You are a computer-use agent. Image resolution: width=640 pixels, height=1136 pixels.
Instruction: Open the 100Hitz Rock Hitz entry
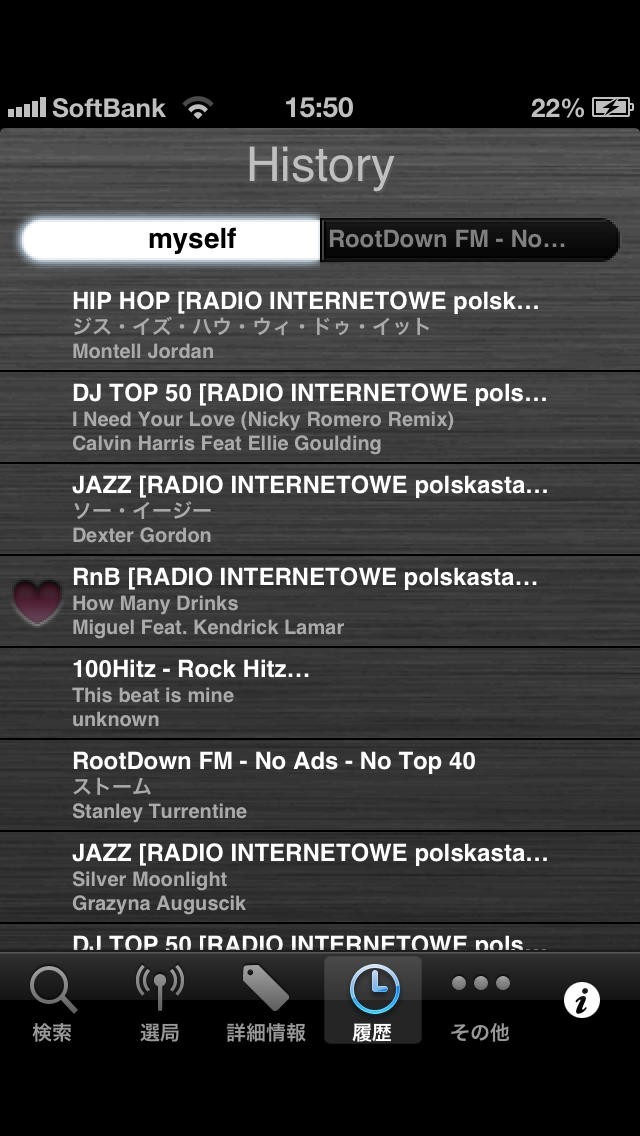320,693
